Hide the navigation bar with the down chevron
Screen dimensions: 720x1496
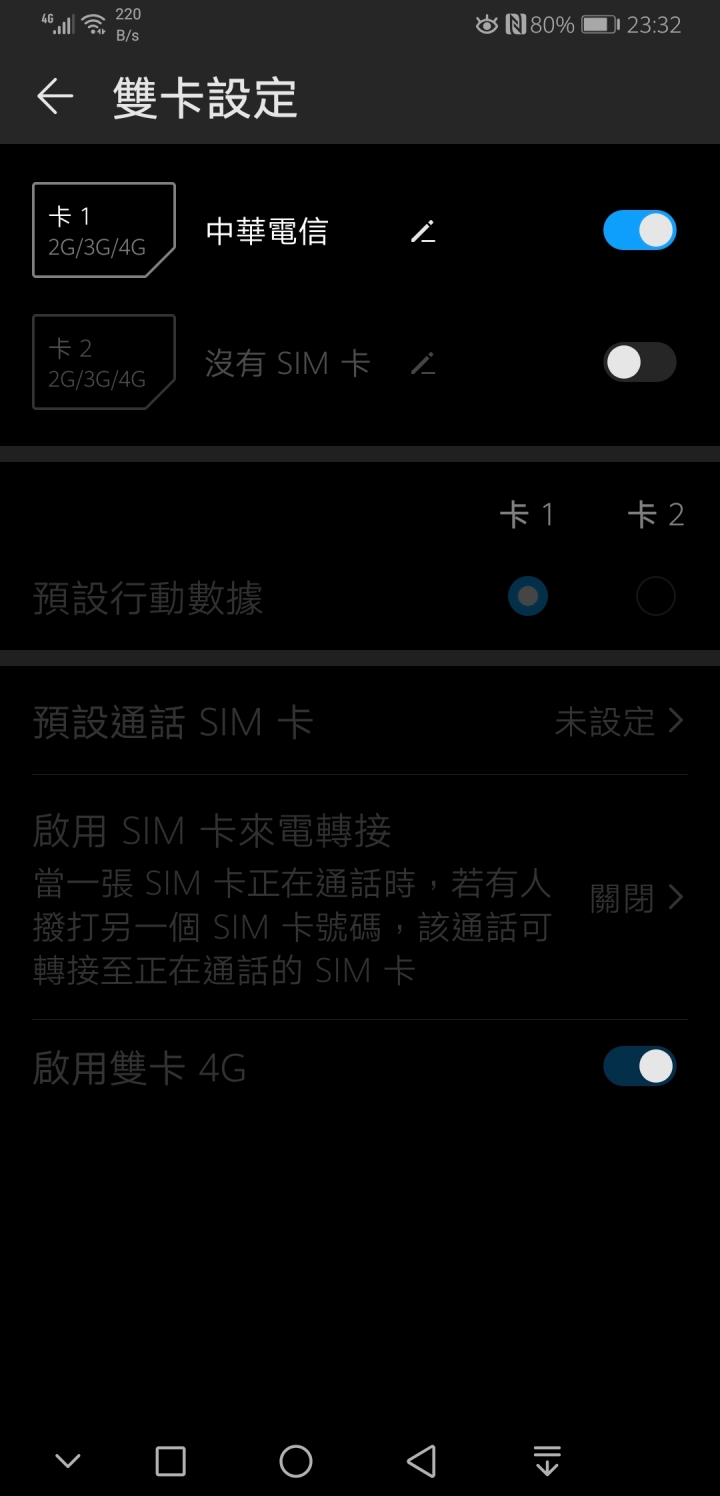pyautogui.click(x=68, y=1461)
